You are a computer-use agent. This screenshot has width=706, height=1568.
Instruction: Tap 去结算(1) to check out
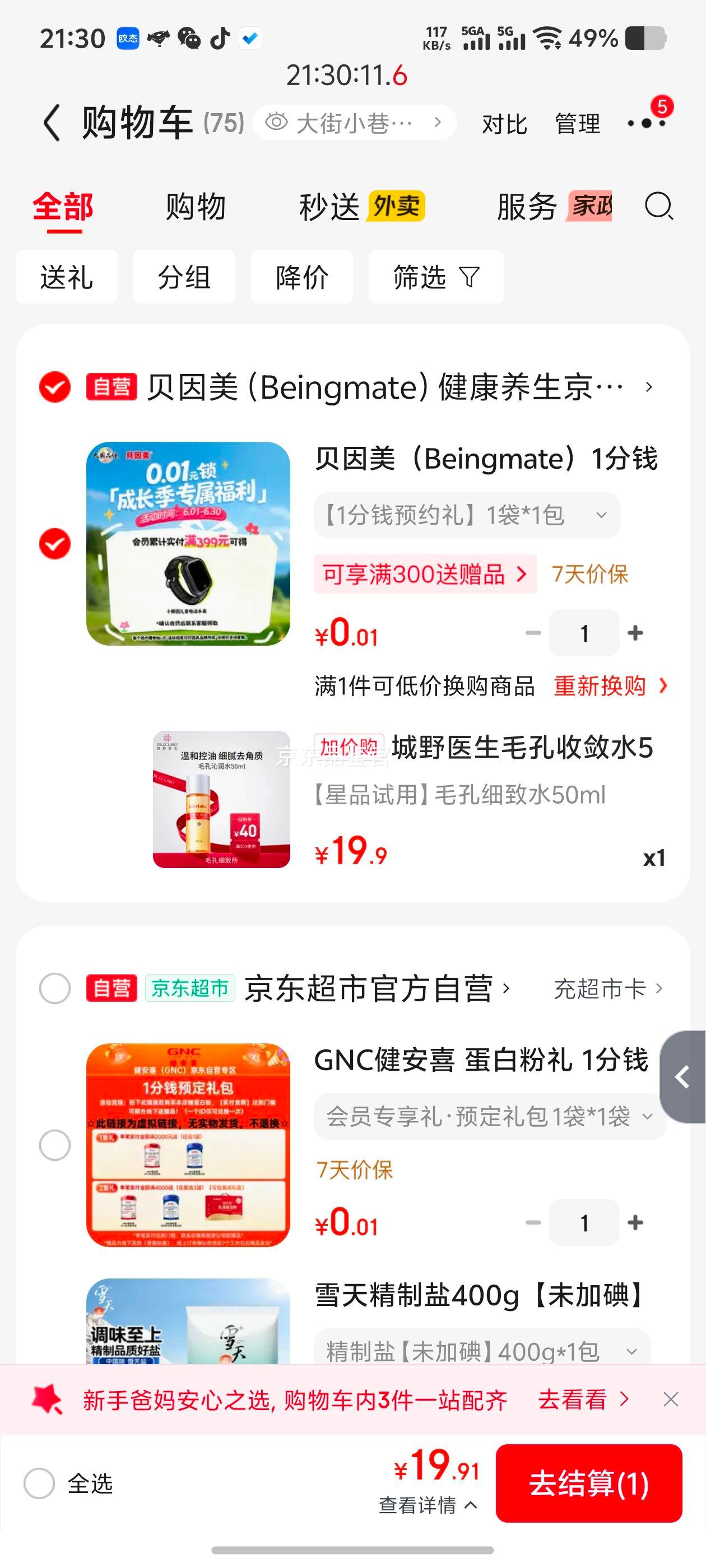click(588, 1483)
